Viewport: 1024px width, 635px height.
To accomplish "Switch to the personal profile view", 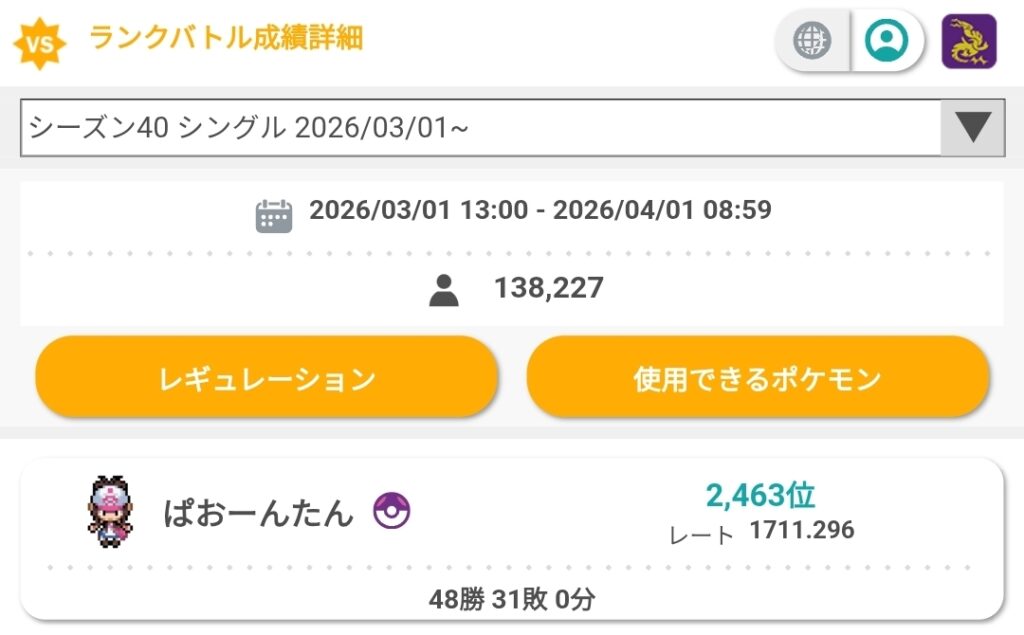I will [886, 41].
